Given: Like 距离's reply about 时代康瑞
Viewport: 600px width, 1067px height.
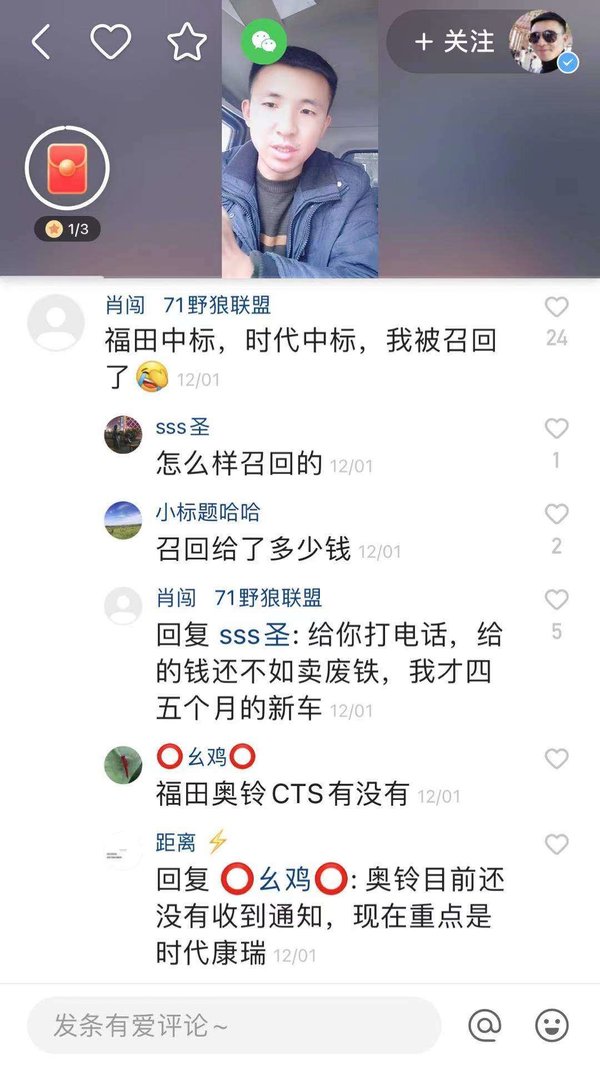Looking at the screenshot, I should point(556,845).
